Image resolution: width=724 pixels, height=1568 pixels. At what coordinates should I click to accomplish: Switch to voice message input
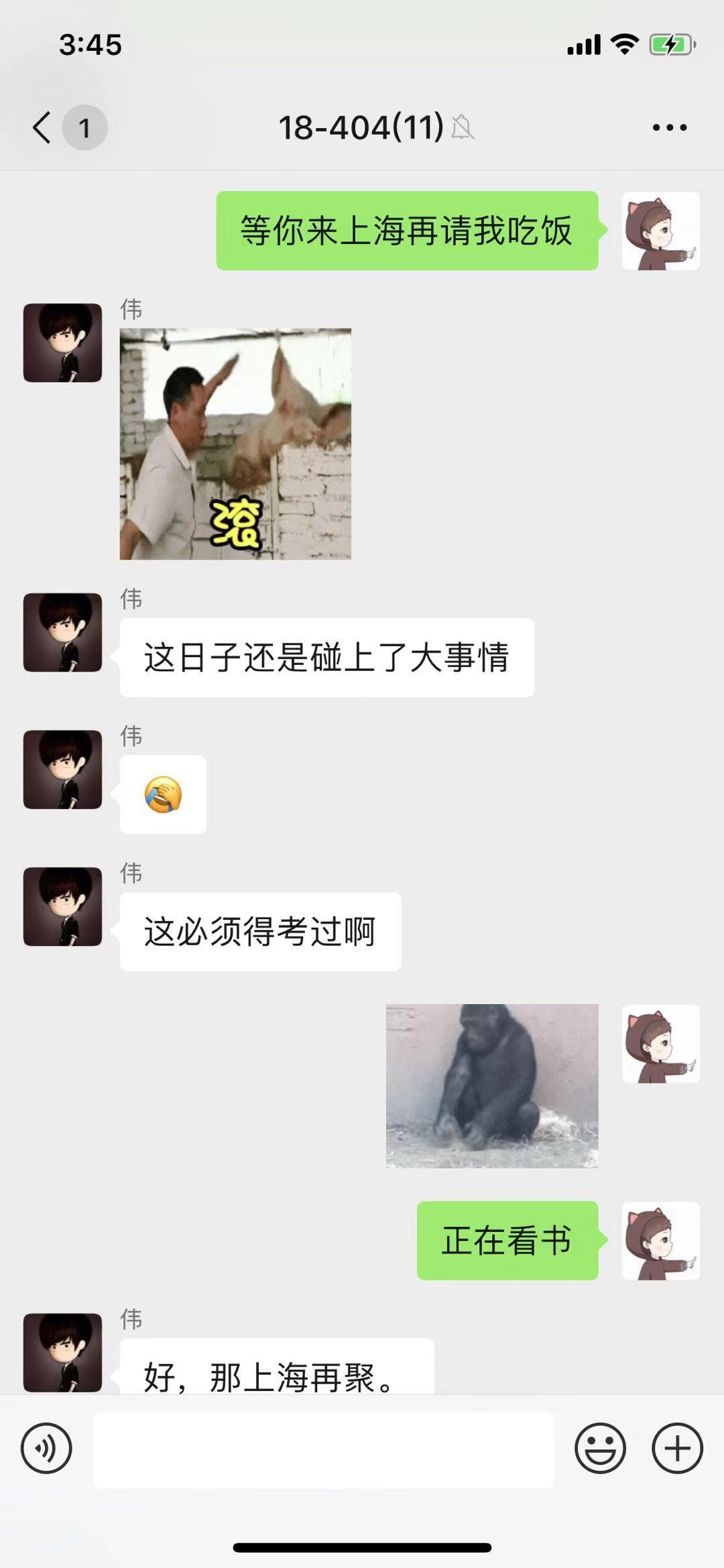pos(46,1448)
